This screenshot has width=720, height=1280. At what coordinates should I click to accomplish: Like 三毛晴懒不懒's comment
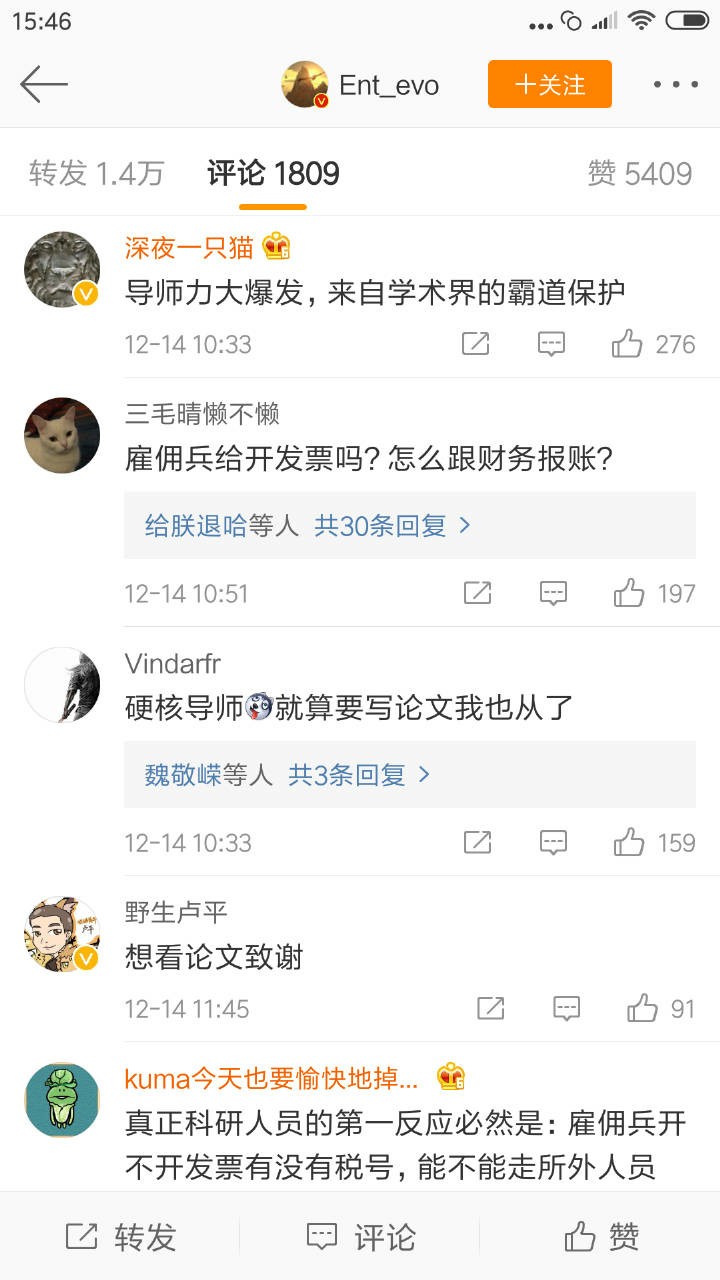click(x=630, y=593)
